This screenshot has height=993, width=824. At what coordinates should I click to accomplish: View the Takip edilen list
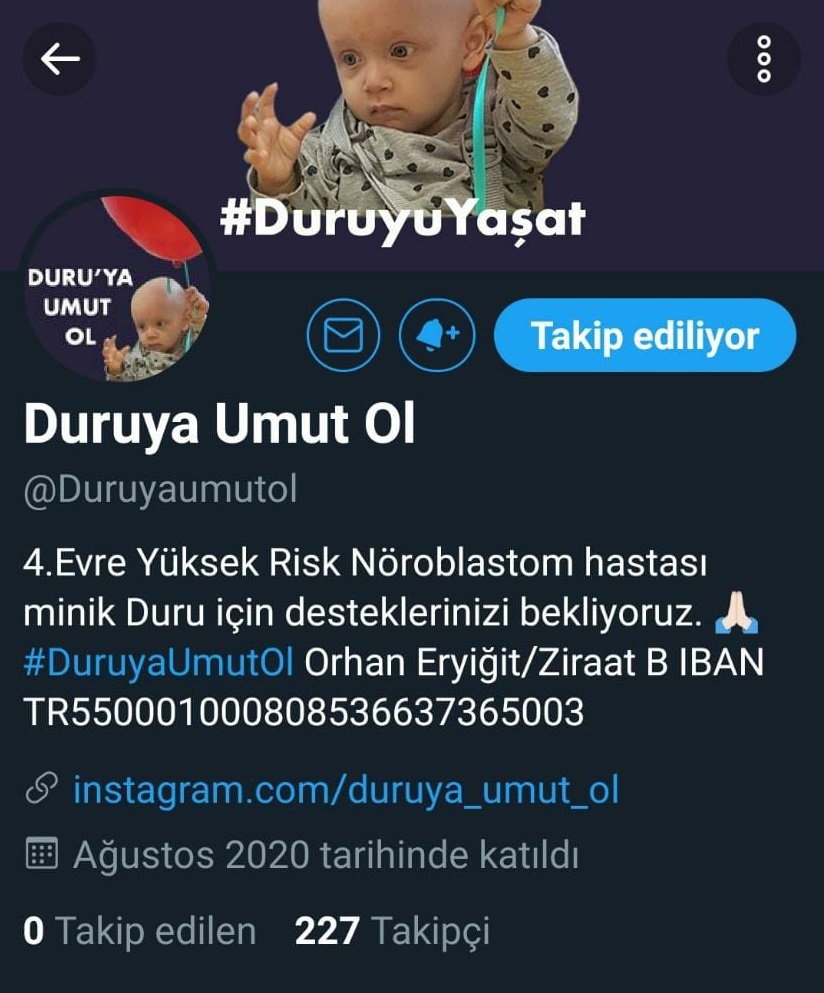click(140, 931)
